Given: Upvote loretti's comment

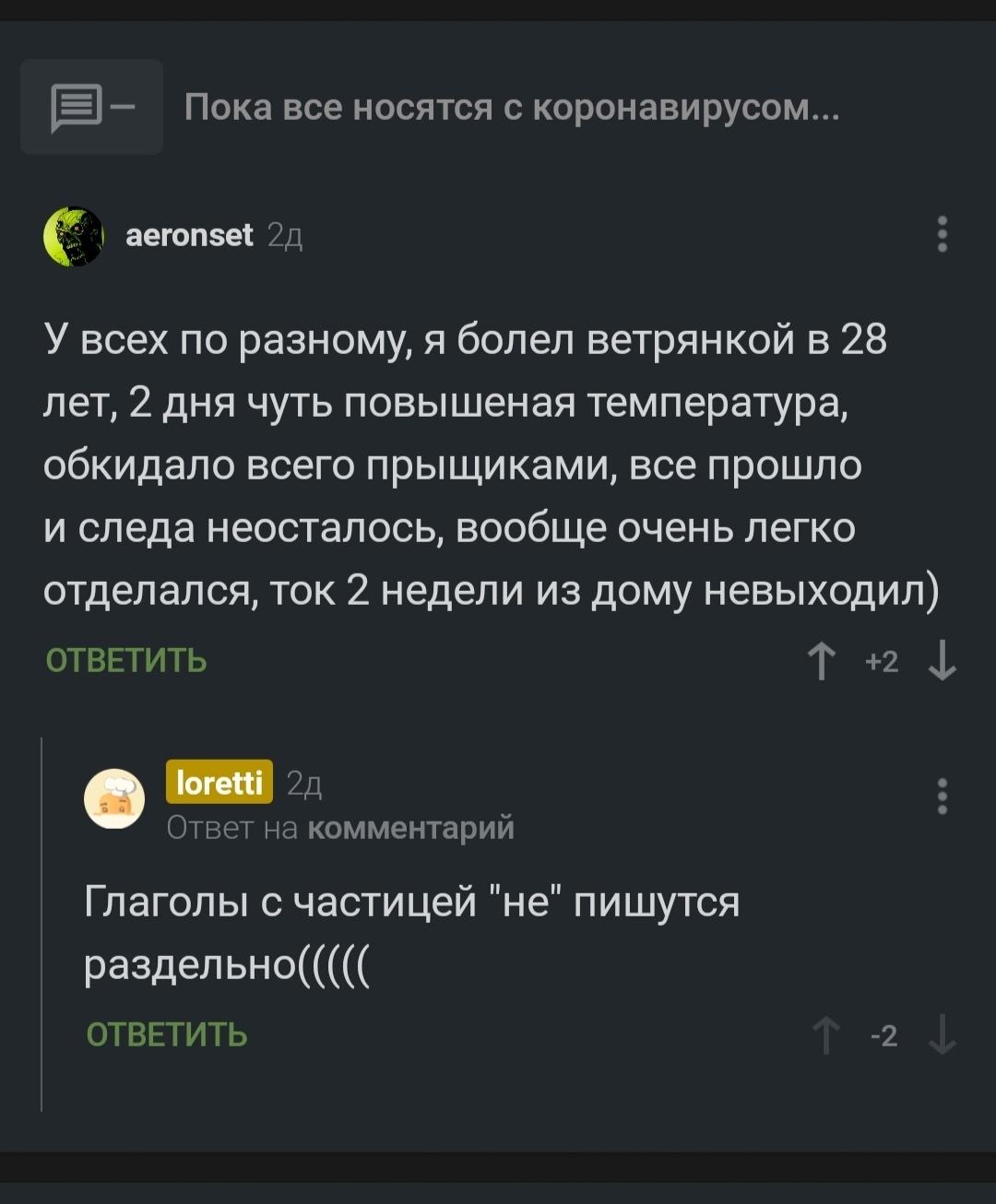Looking at the screenshot, I should pyautogui.click(x=826, y=1035).
